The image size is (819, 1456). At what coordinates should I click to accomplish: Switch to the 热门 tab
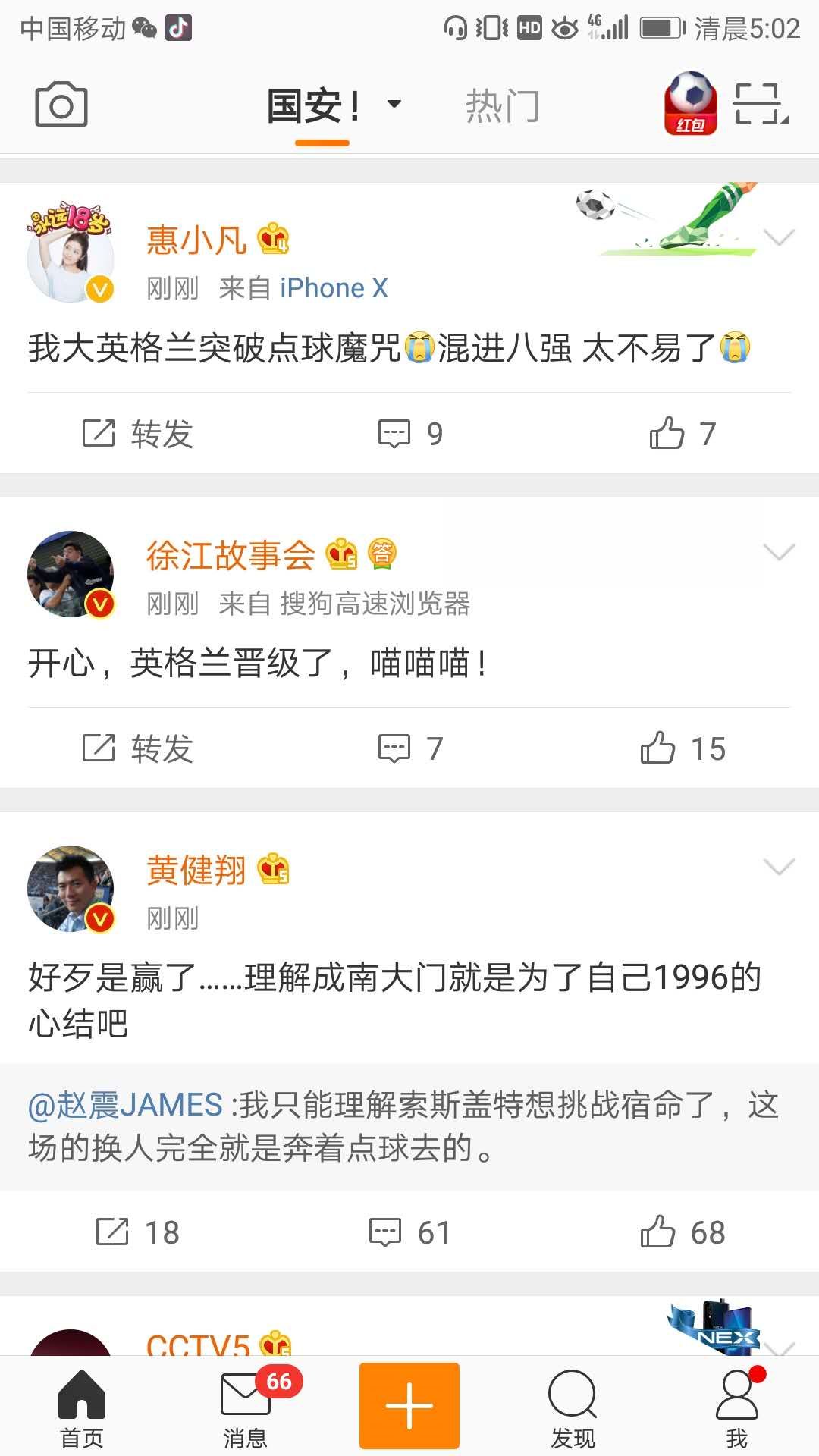(502, 105)
